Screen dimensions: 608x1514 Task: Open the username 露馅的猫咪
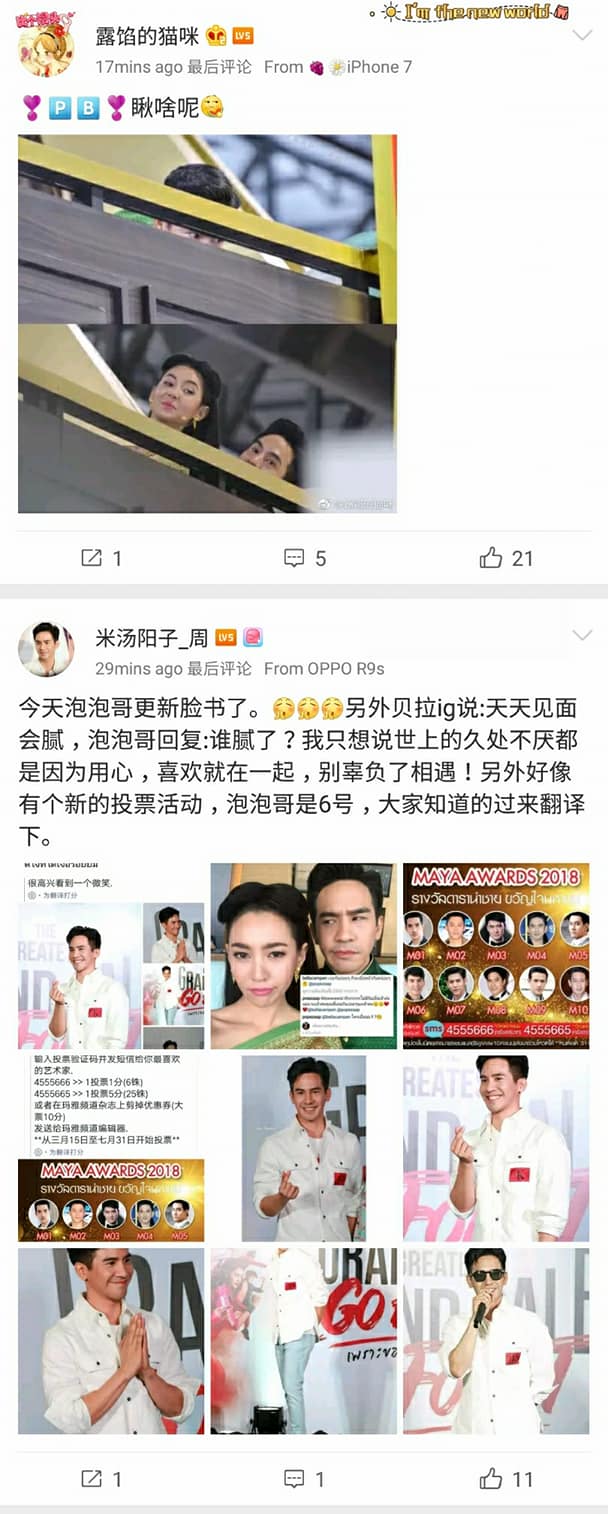pyautogui.click(x=146, y=36)
